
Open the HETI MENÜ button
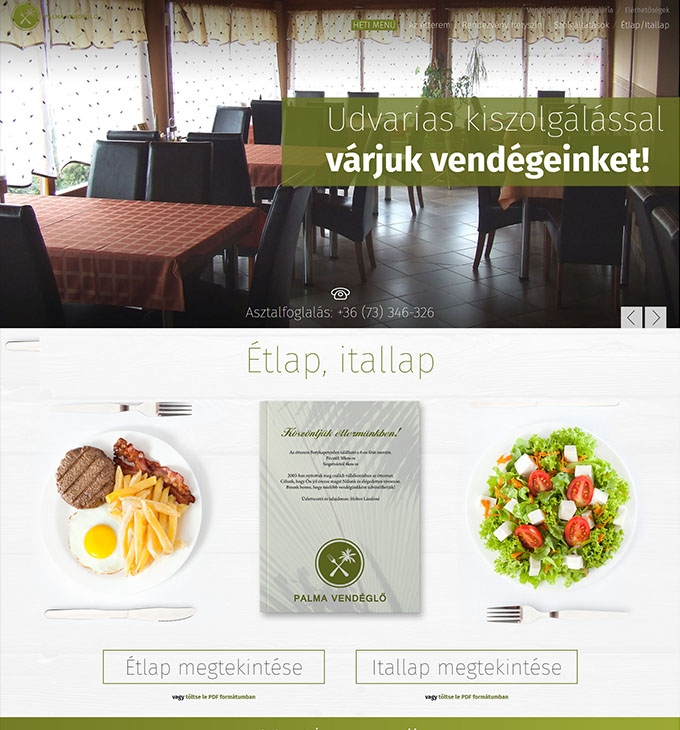tap(374, 24)
